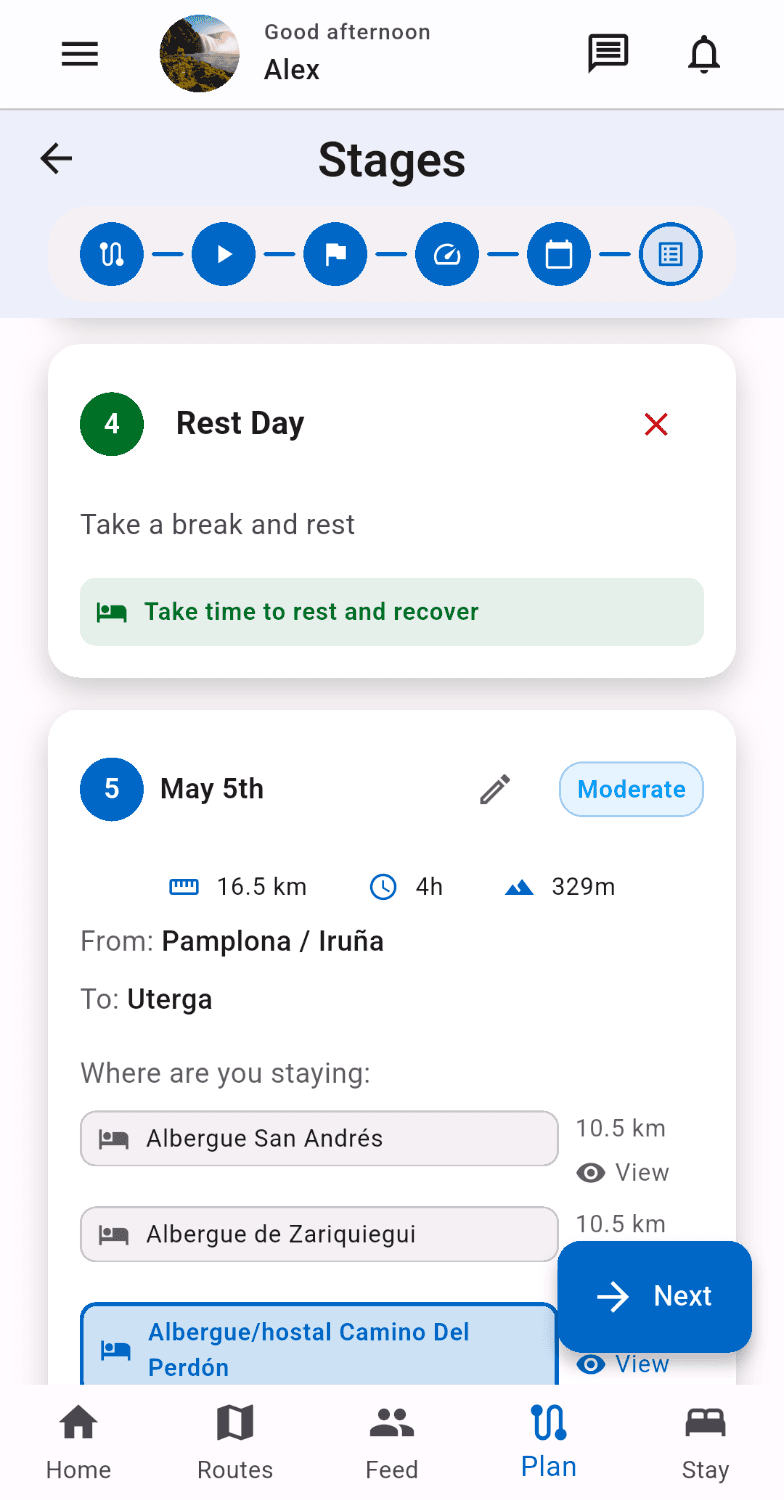
Task: Open the Feed tab
Action: 392,1442
